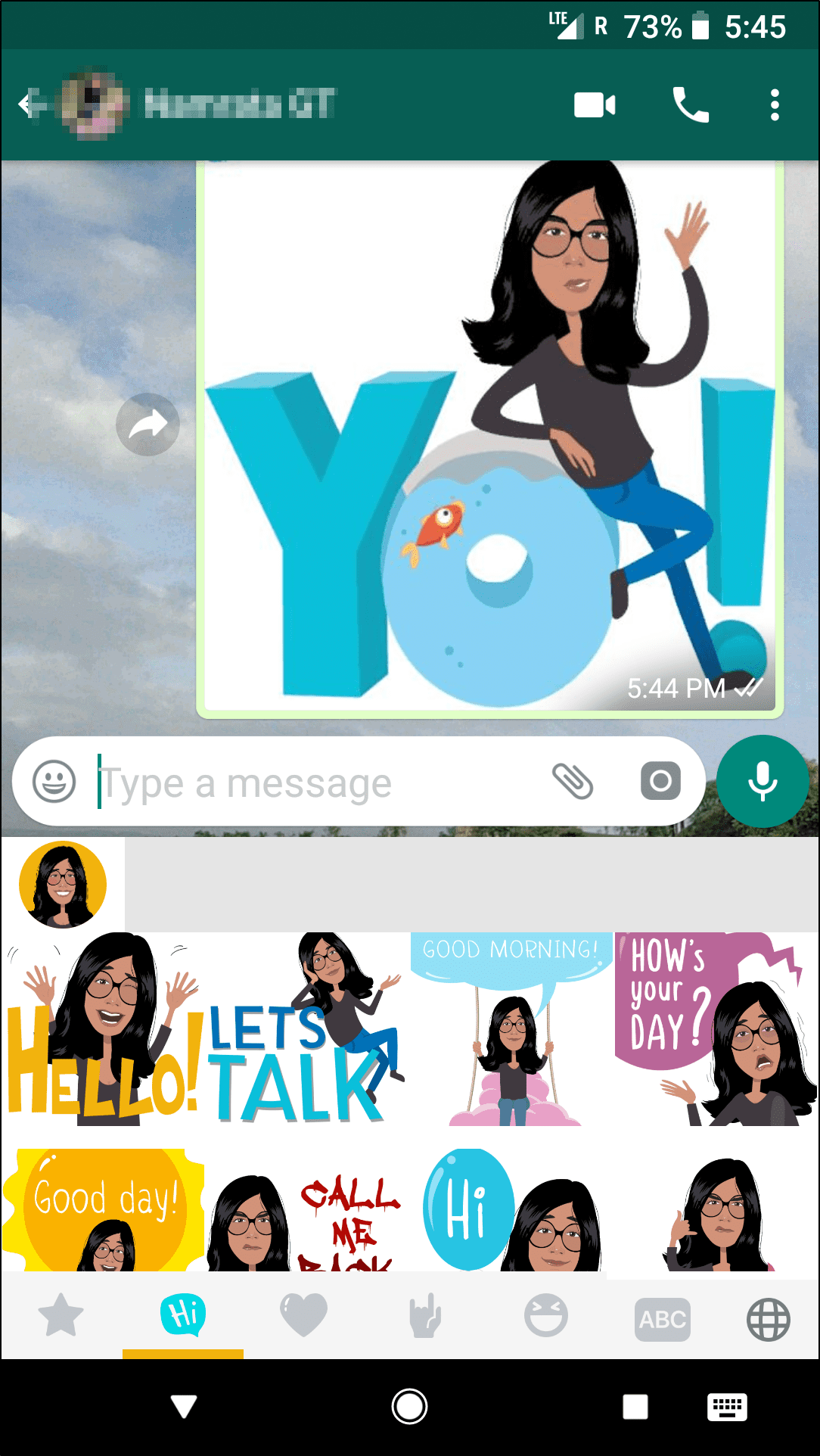Open the camera from the message bar
The height and width of the screenshot is (1456, 820).
(660, 782)
